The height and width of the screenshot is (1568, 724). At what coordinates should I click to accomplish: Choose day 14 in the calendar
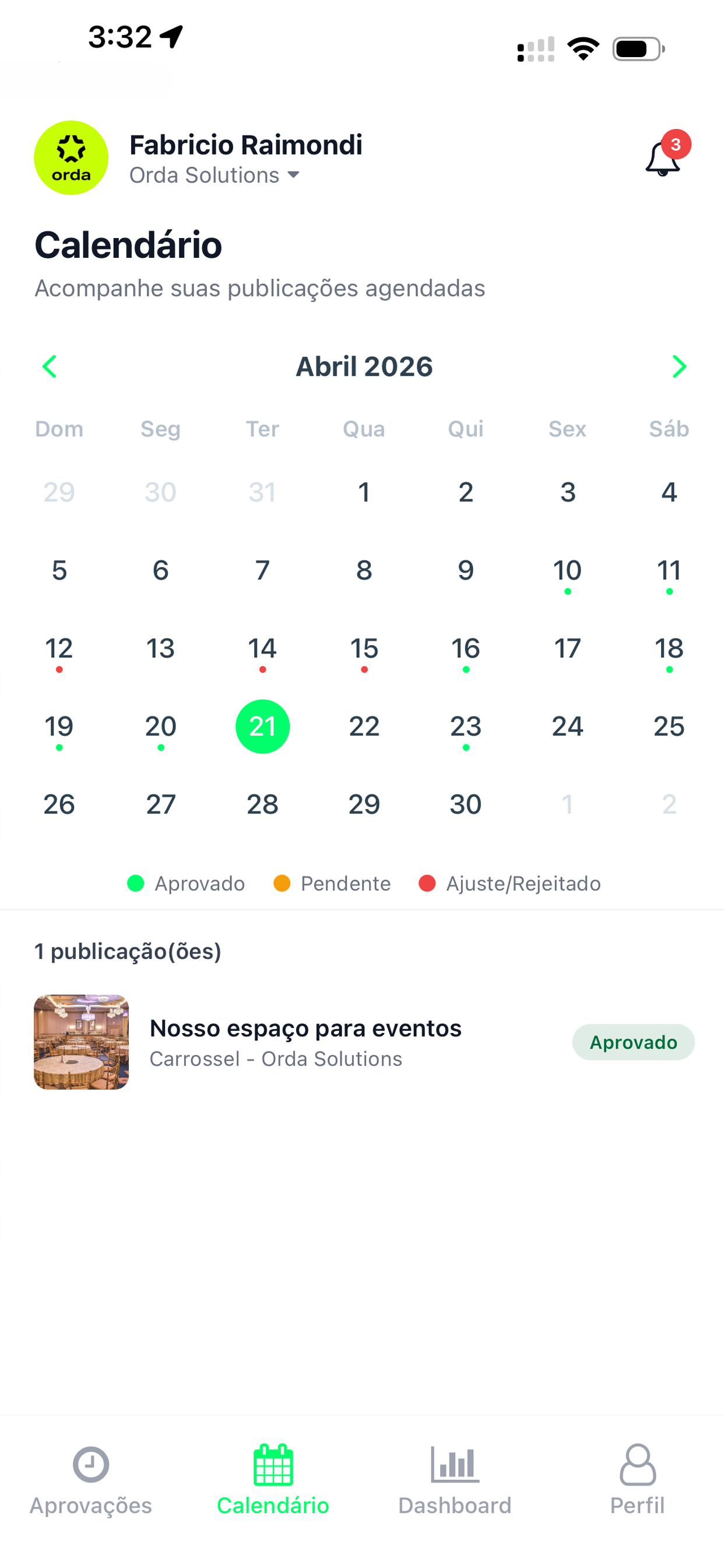pyautogui.click(x=262, y=649)
